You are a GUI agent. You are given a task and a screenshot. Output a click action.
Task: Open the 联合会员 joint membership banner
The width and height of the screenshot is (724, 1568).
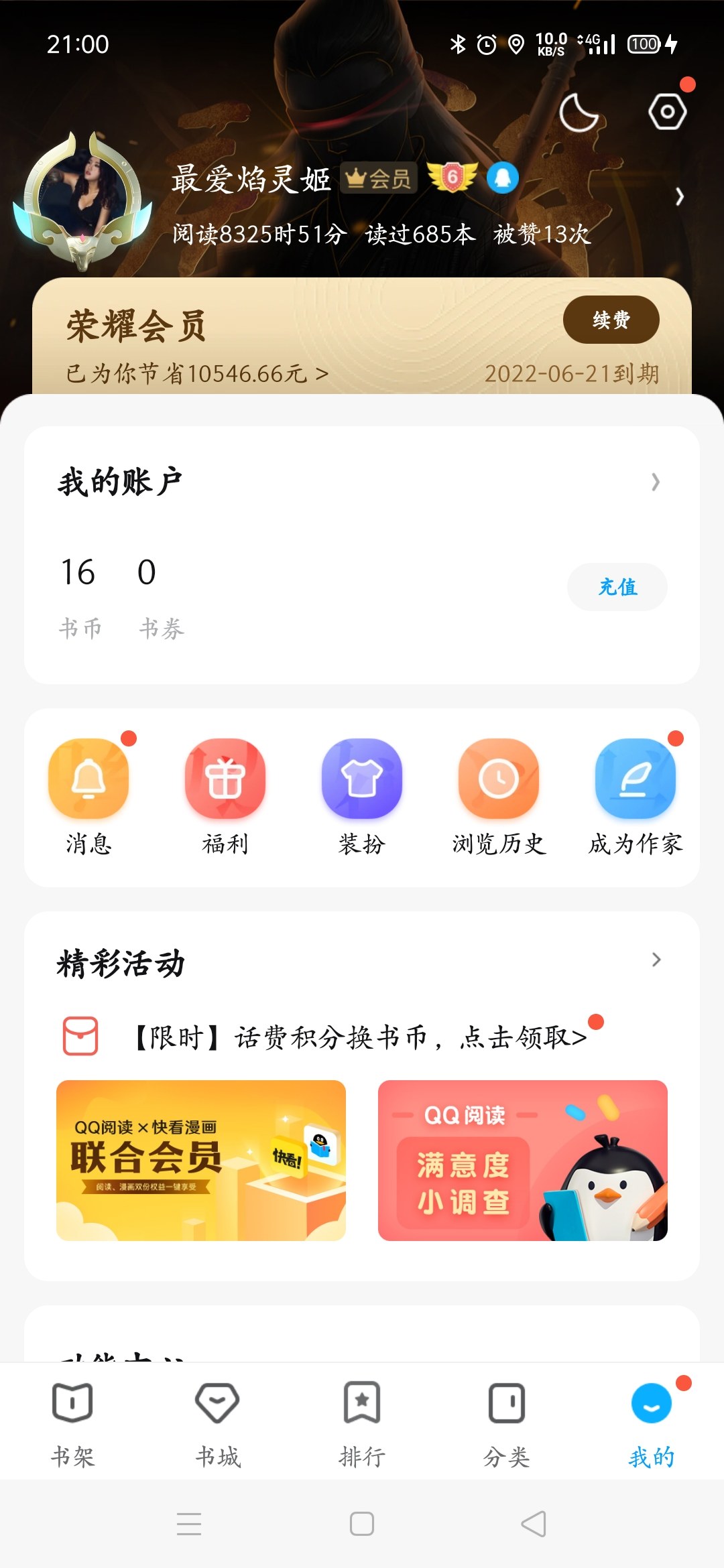pyautogui.click(x=201, y=1160)
